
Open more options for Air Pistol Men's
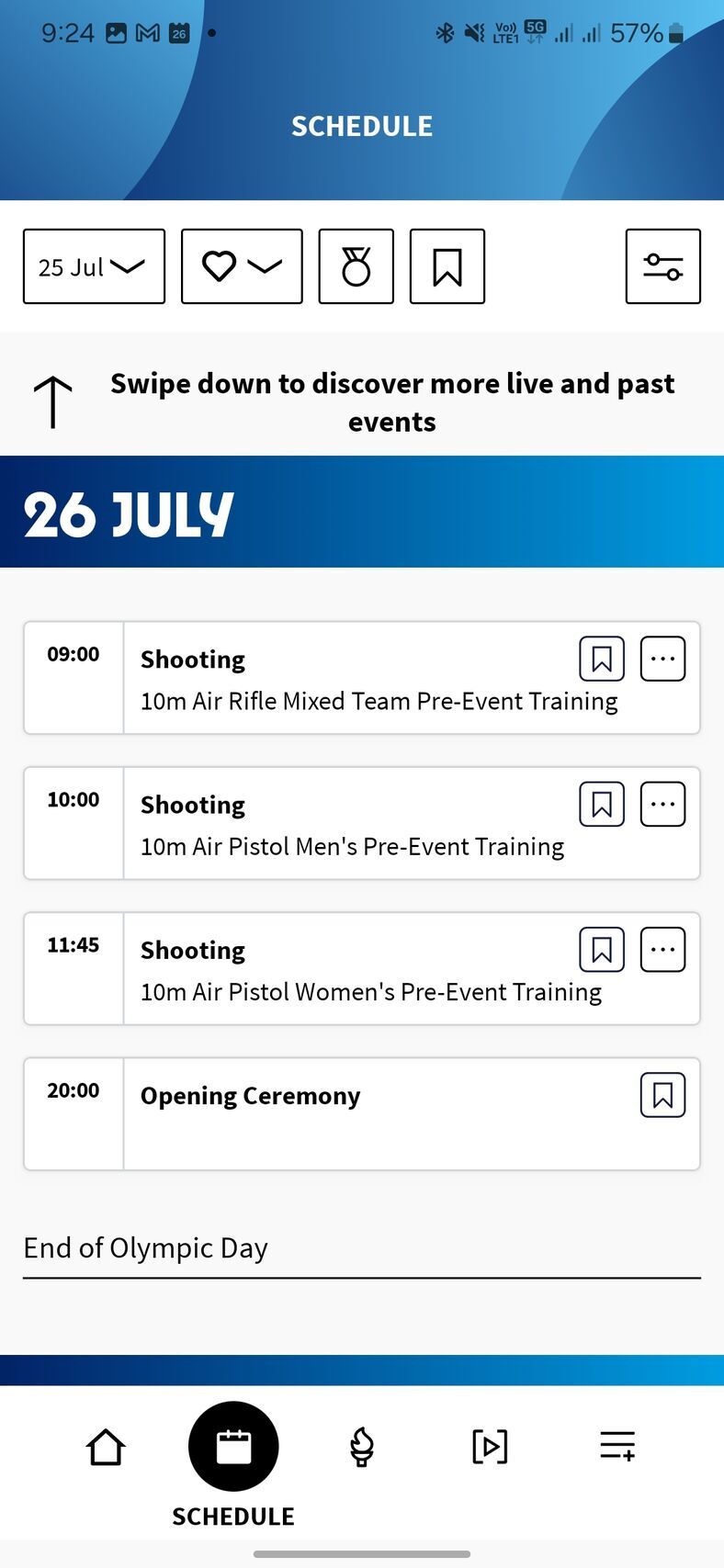click(x=662, y=804)
